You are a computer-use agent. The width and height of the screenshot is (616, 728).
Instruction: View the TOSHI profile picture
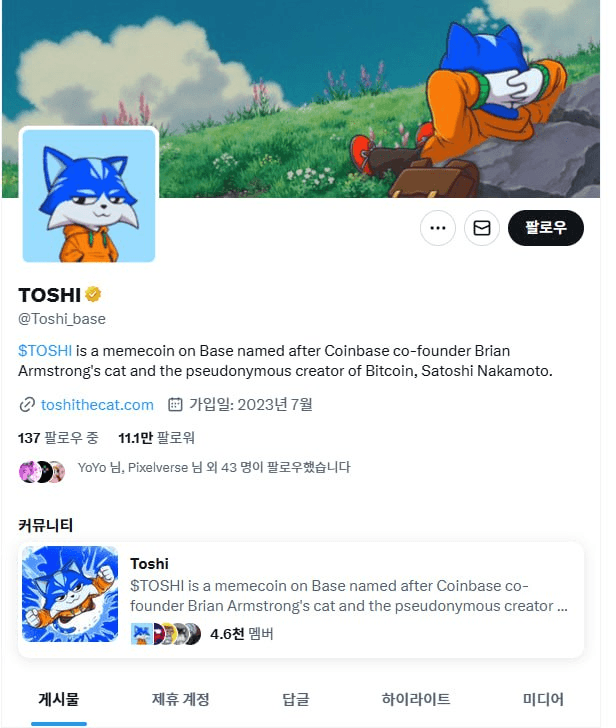[x=89, y=196]
